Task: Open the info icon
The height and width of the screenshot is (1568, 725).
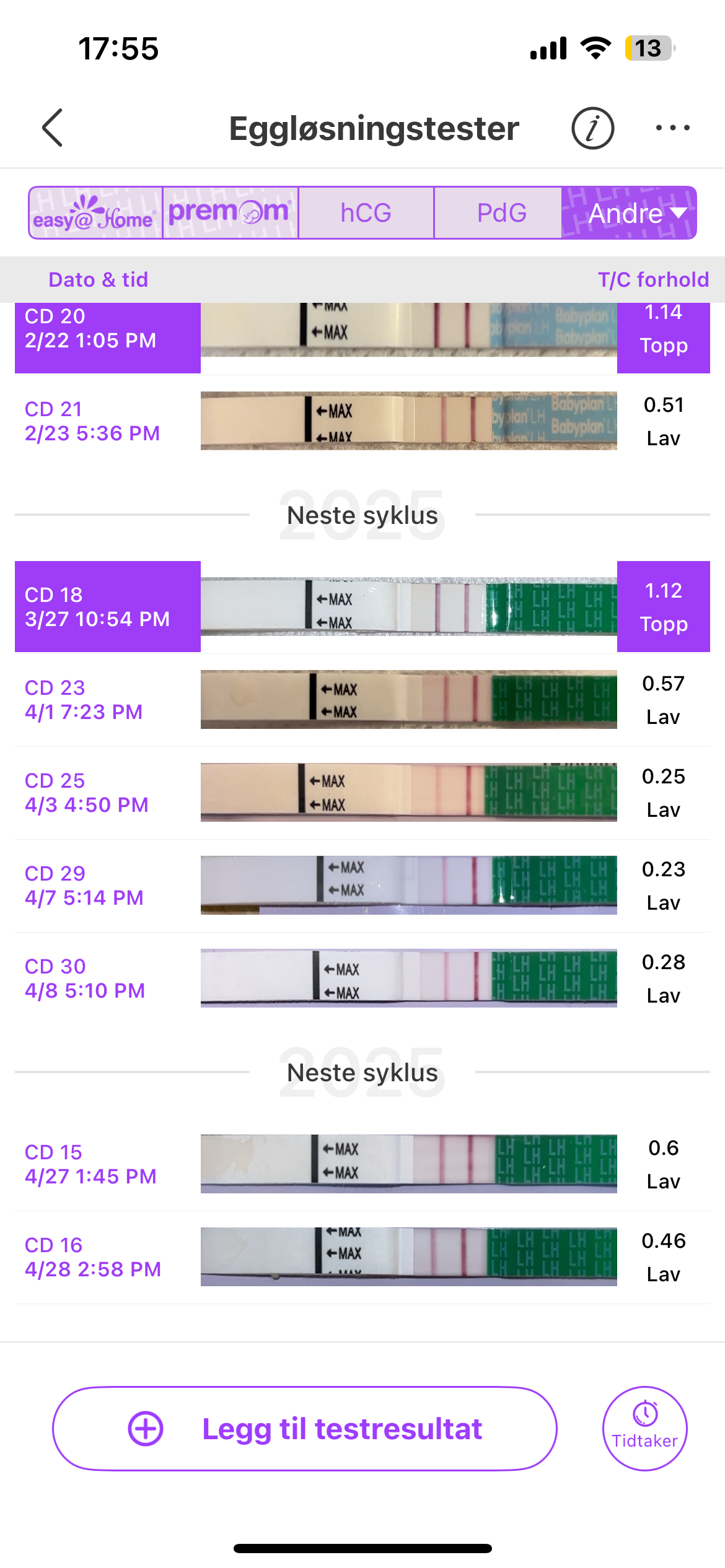Action: pos(592,128)
